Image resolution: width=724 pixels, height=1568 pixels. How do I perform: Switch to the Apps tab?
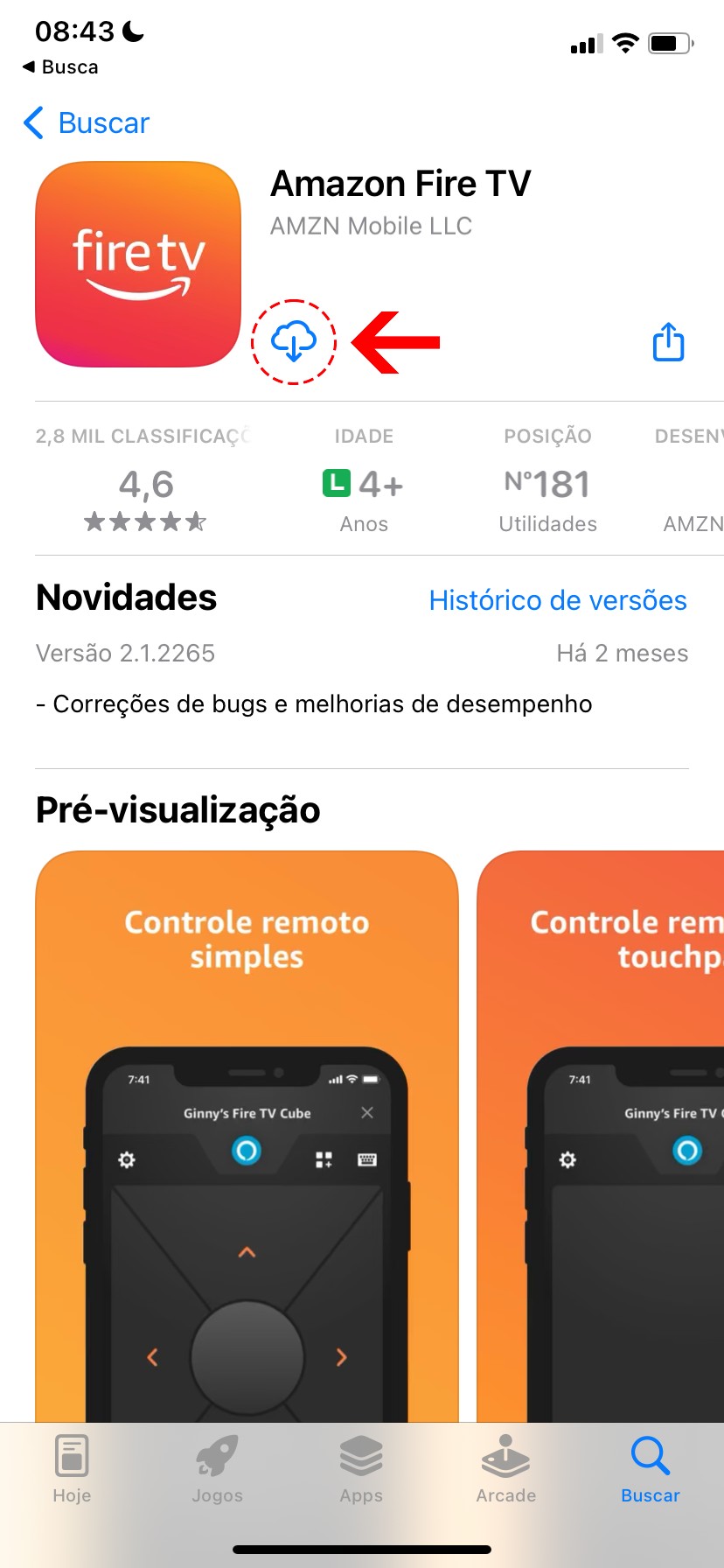(x=361, y=1469)
